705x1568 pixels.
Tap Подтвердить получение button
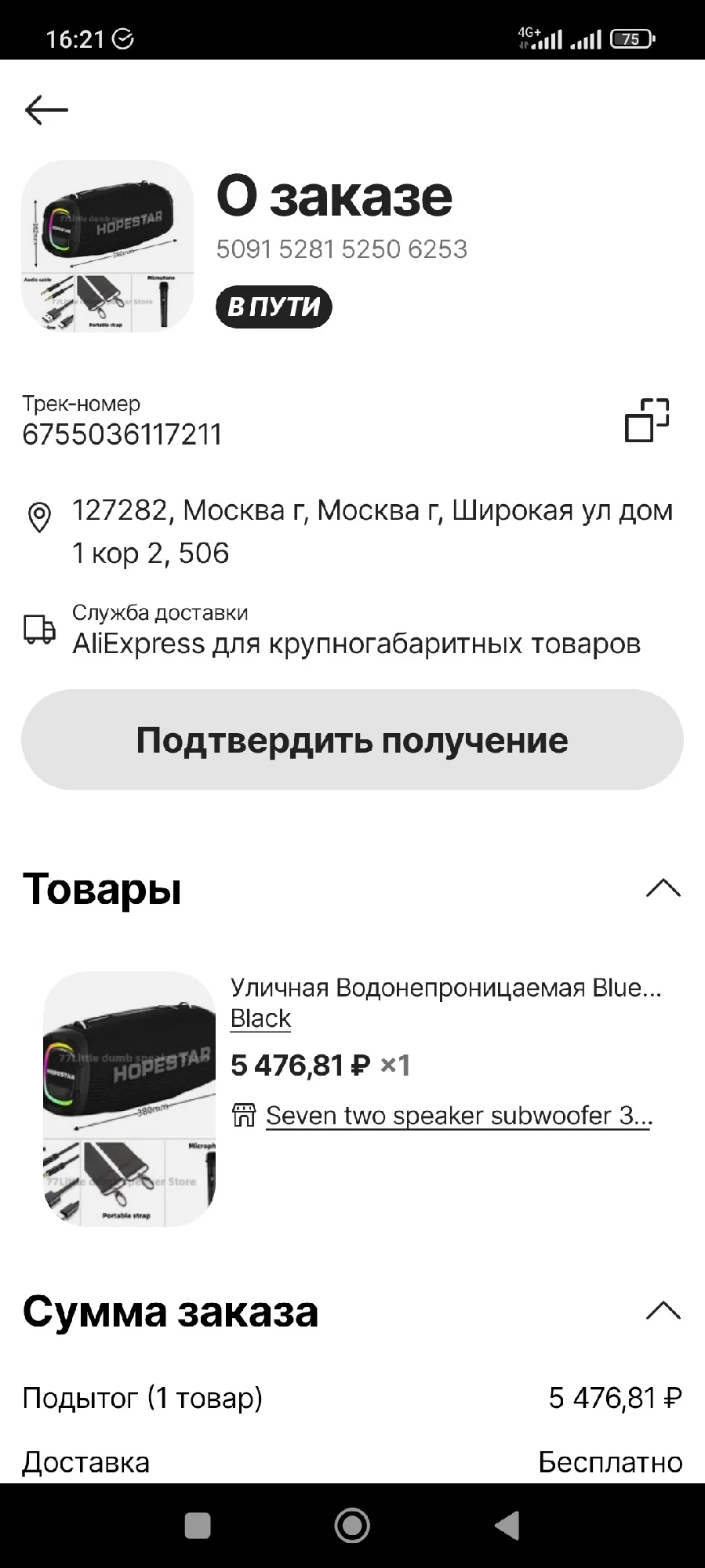[x=352, y=739]
